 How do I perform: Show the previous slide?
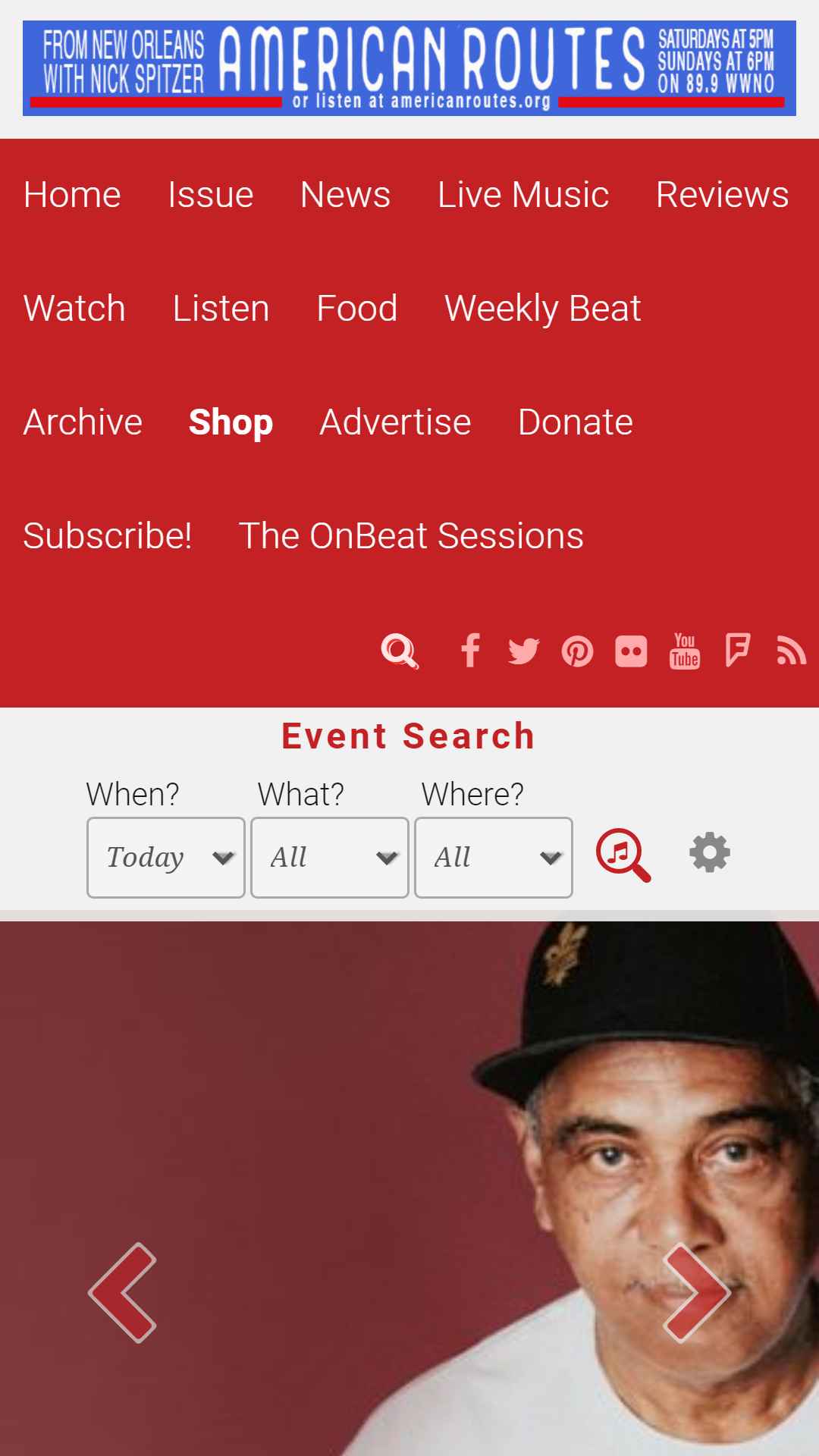pyautogui.click(x=123, y=1292)
